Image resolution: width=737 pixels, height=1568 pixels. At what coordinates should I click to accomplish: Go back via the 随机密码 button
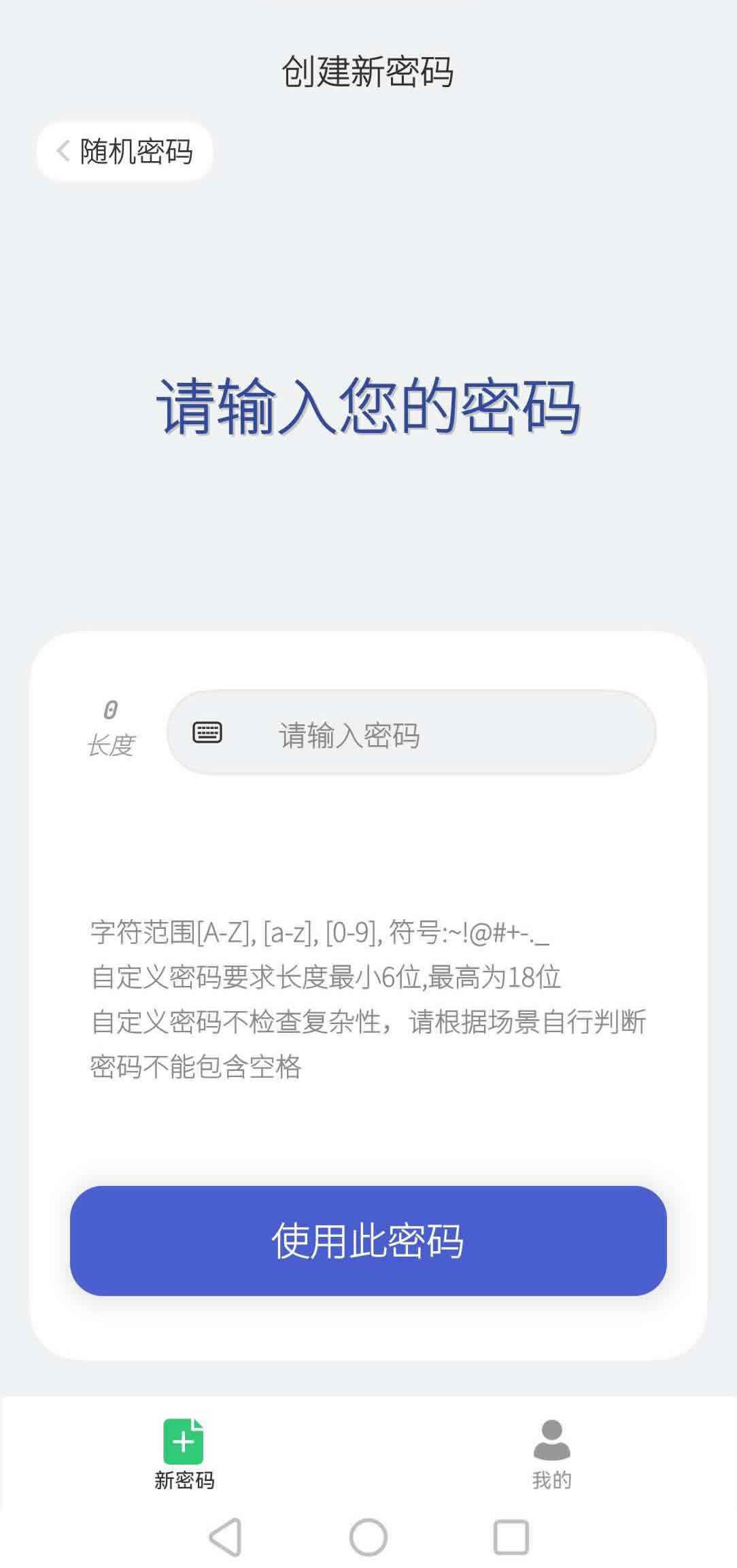click(x=124, y=152)
